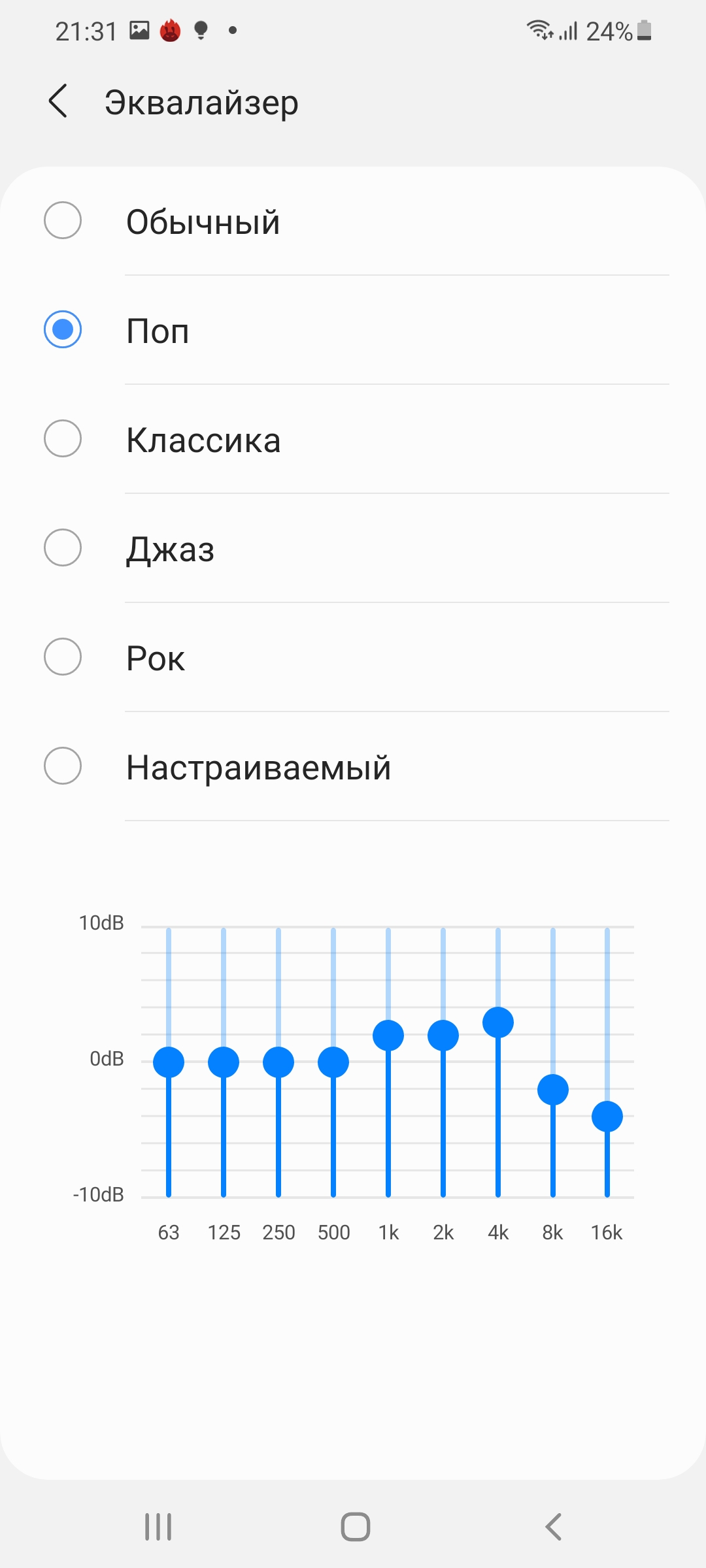
Task: Open recent apps from the navigation bar
Action: pyautogui.click(x=158, y=1527)
